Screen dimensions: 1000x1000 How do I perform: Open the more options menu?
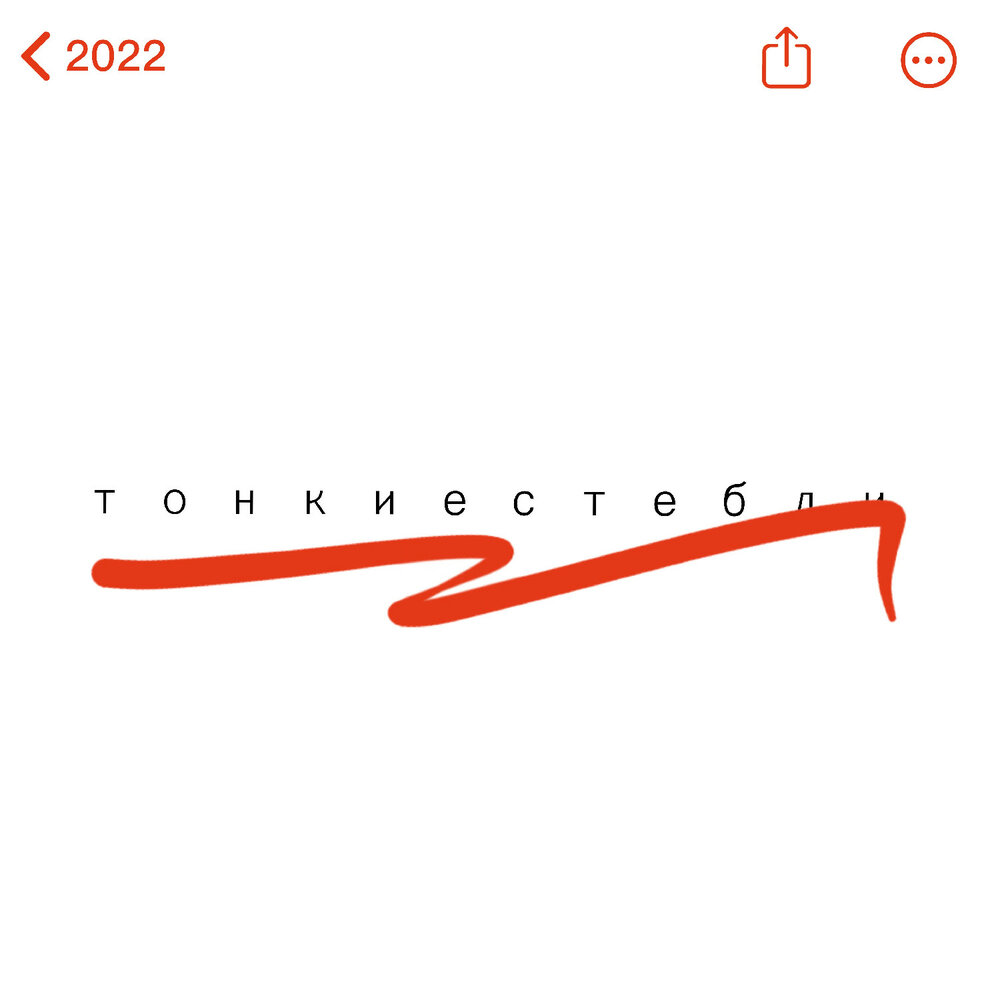pos(928,60)
